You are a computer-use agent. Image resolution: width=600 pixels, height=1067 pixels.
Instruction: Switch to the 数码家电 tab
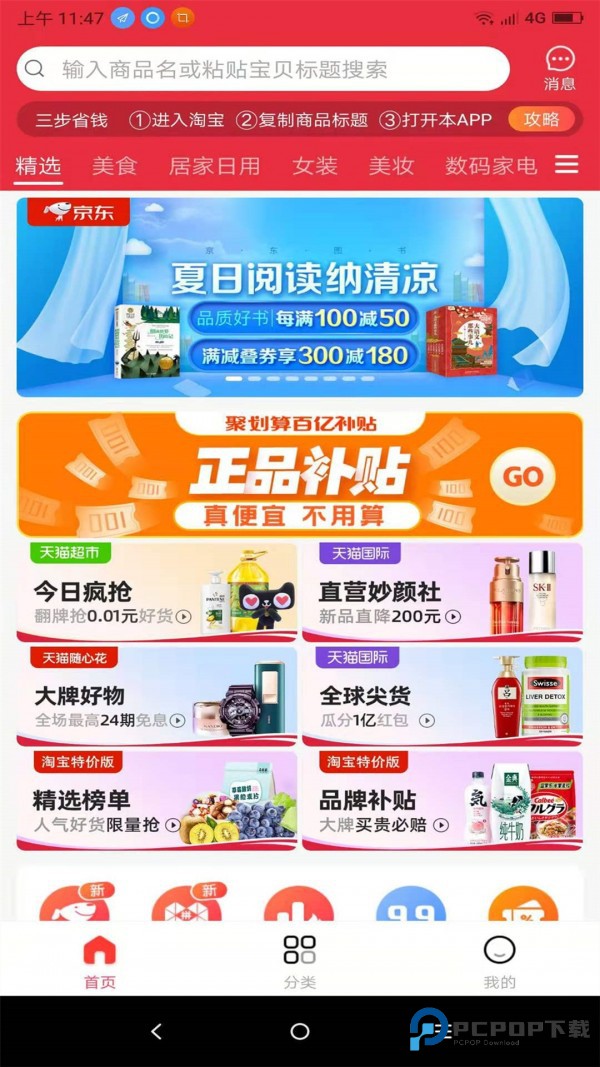pyautogui.click(x=491, y=166)
